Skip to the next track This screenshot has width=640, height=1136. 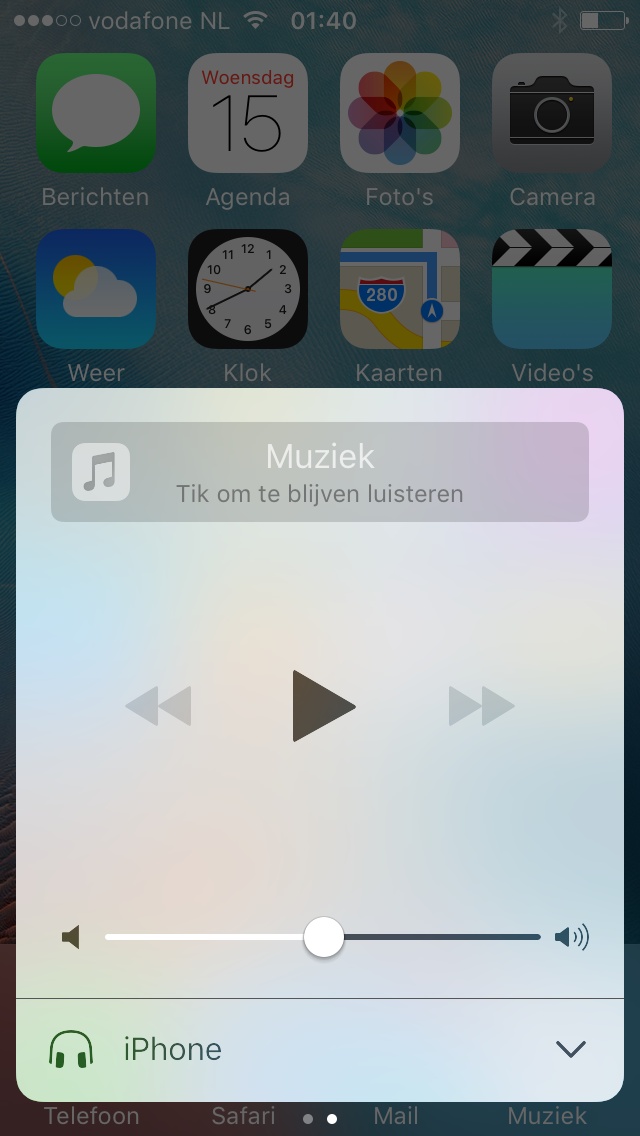[x=481, y=707]
